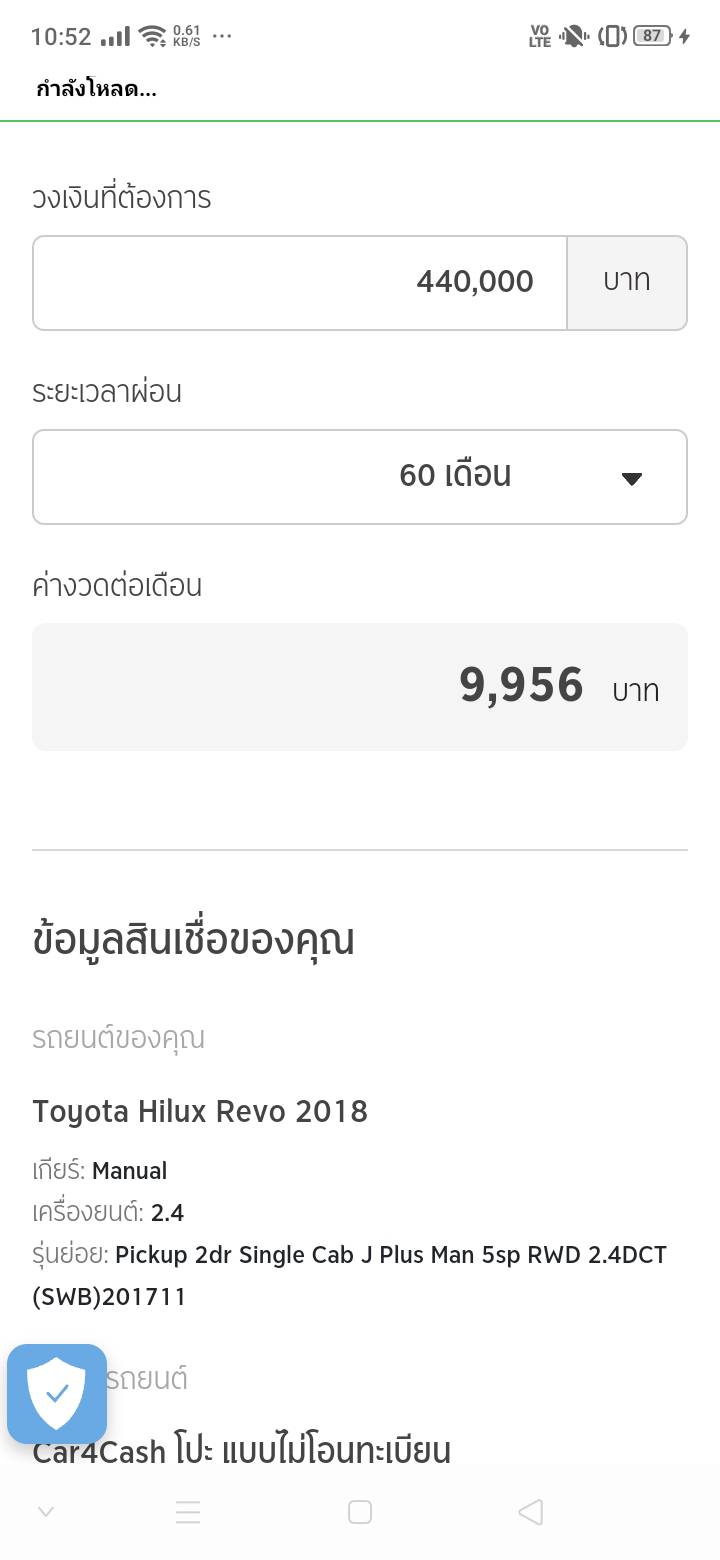This screenshot has height=1560, width=720.
Task: Tap the down chevron in navigation bar
Action: [x=46, y=1511]
